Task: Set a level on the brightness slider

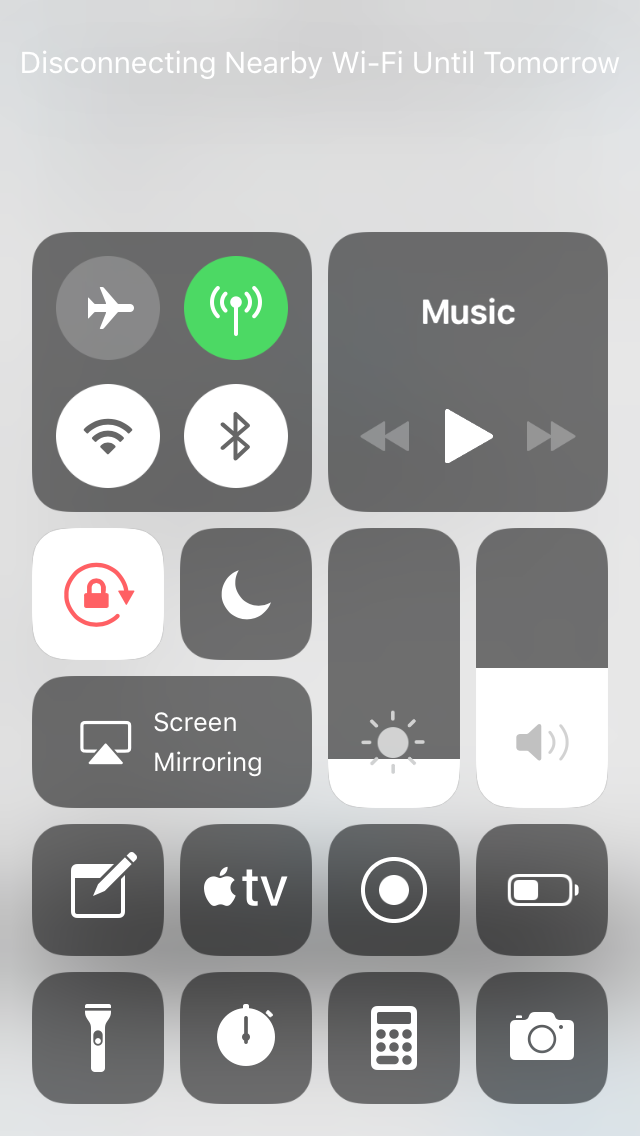Action: tap(394, 668)
